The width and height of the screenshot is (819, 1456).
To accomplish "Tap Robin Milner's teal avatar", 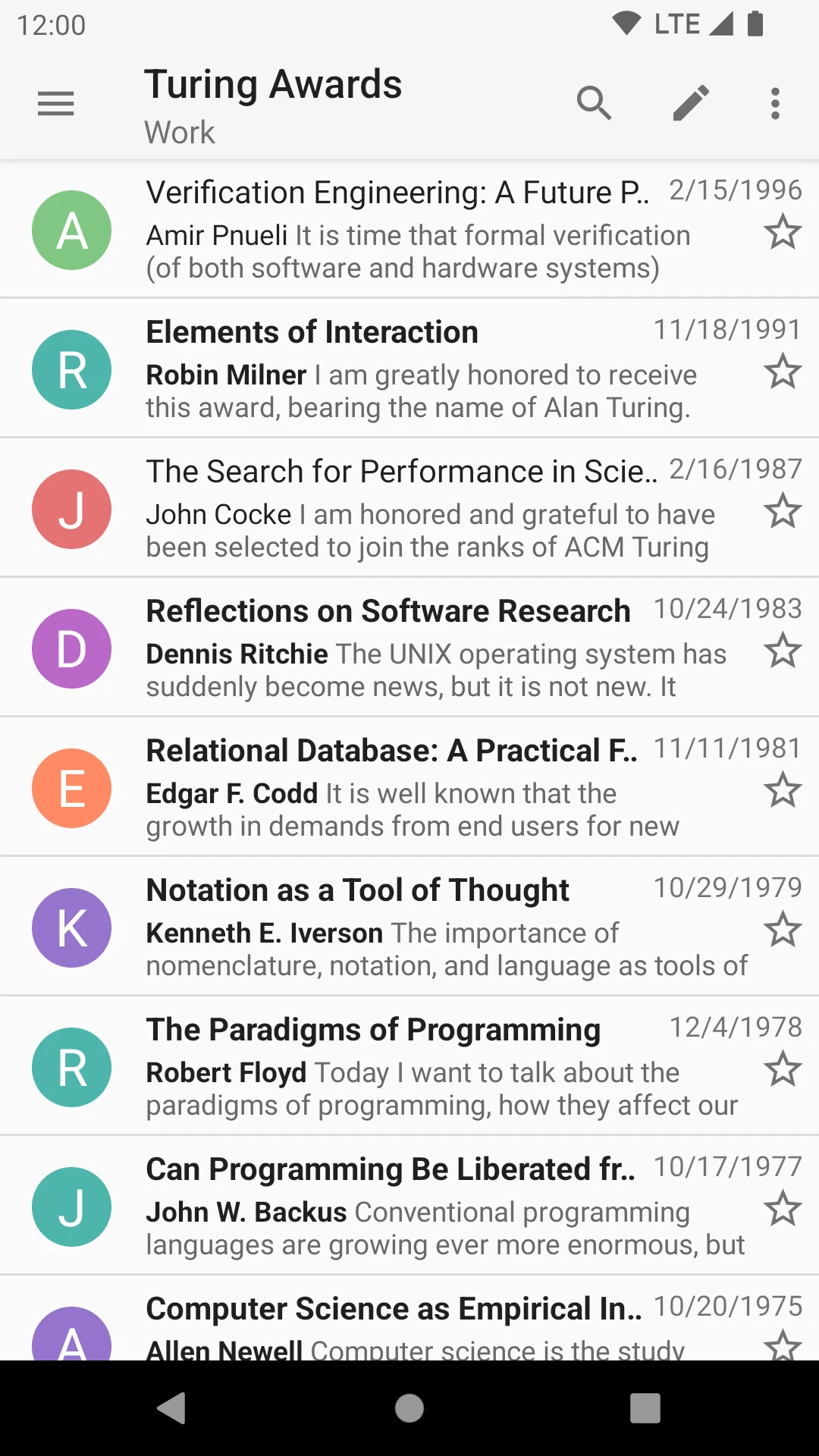I will click(71, 369).
